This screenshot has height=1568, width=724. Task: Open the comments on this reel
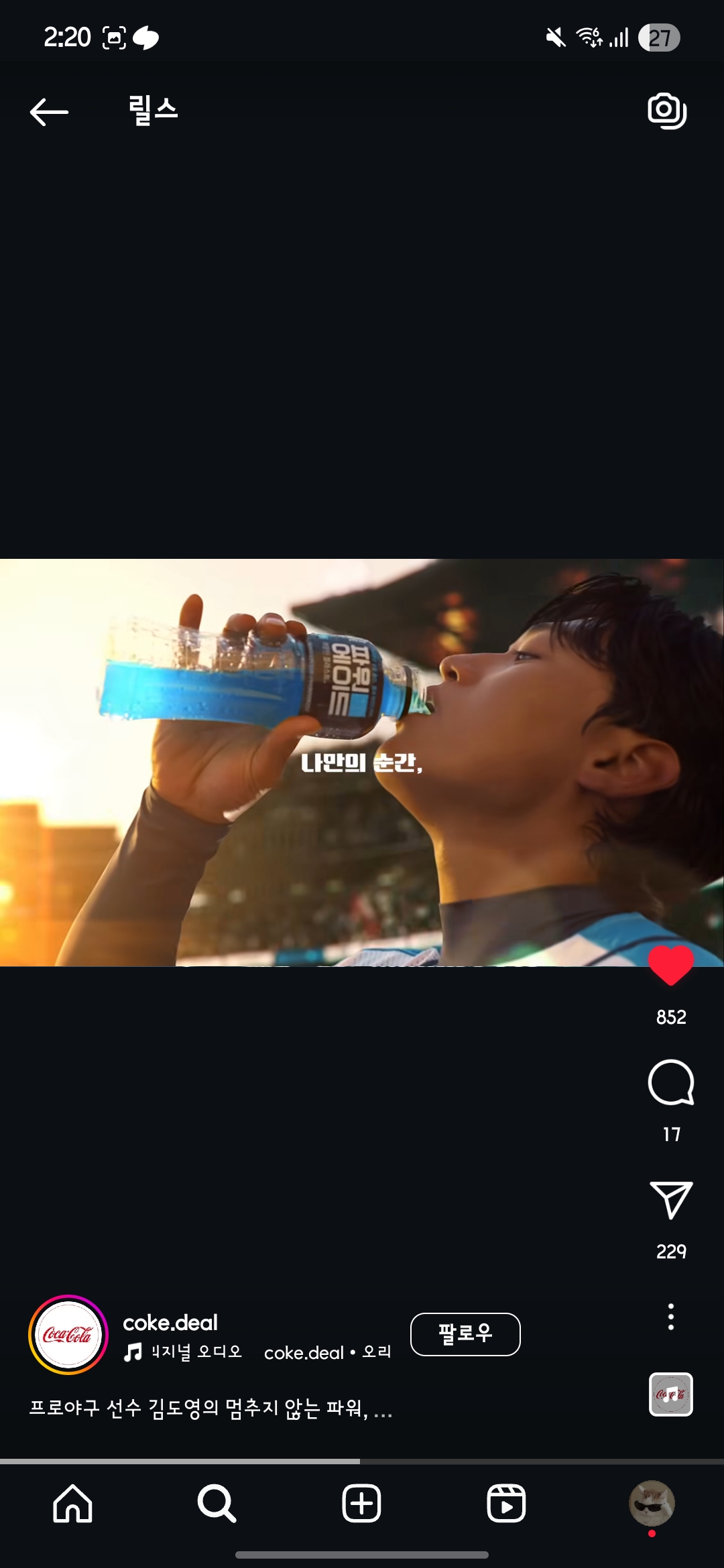pos(670,1082)
